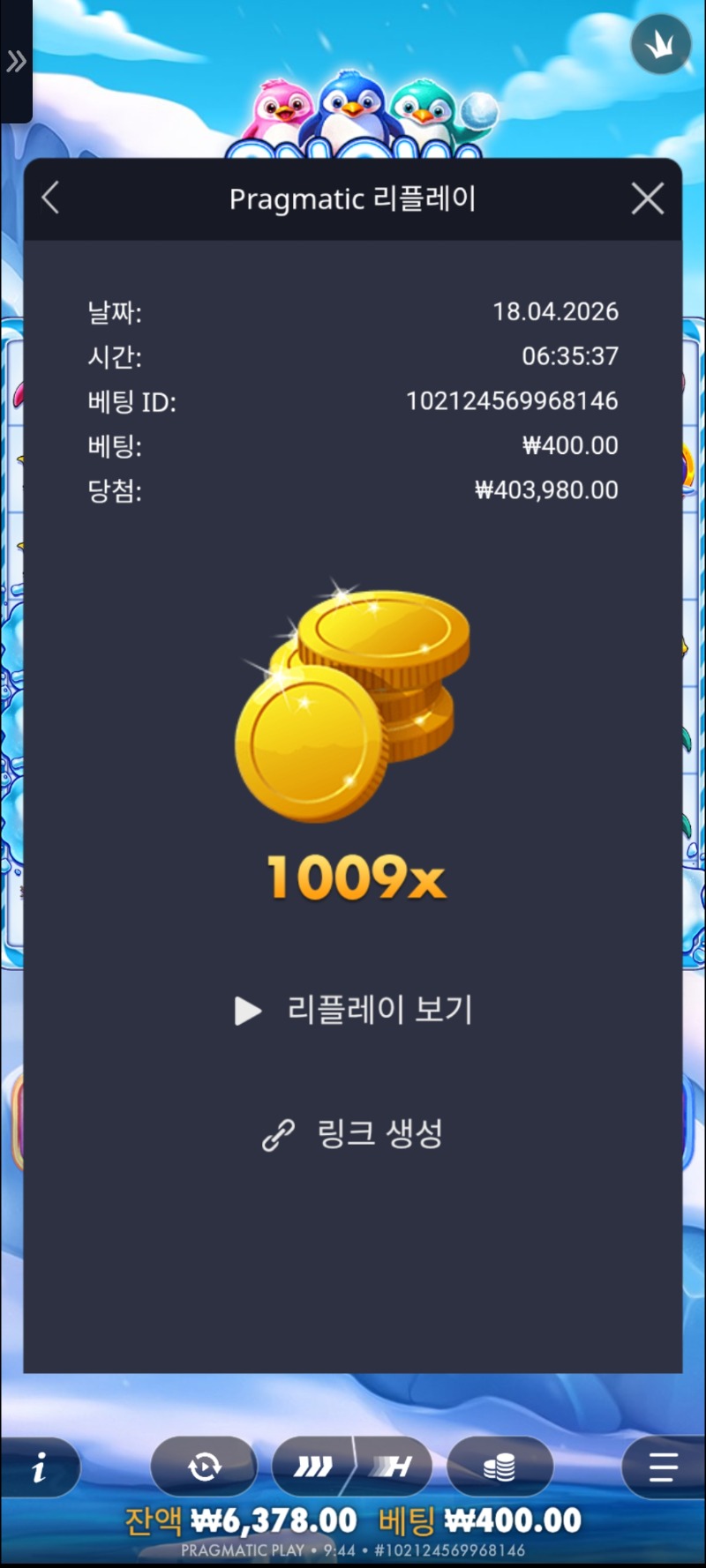Play the replay with 리플레이 보기
The image size is (706, 1568).
tap(354, 1010)
